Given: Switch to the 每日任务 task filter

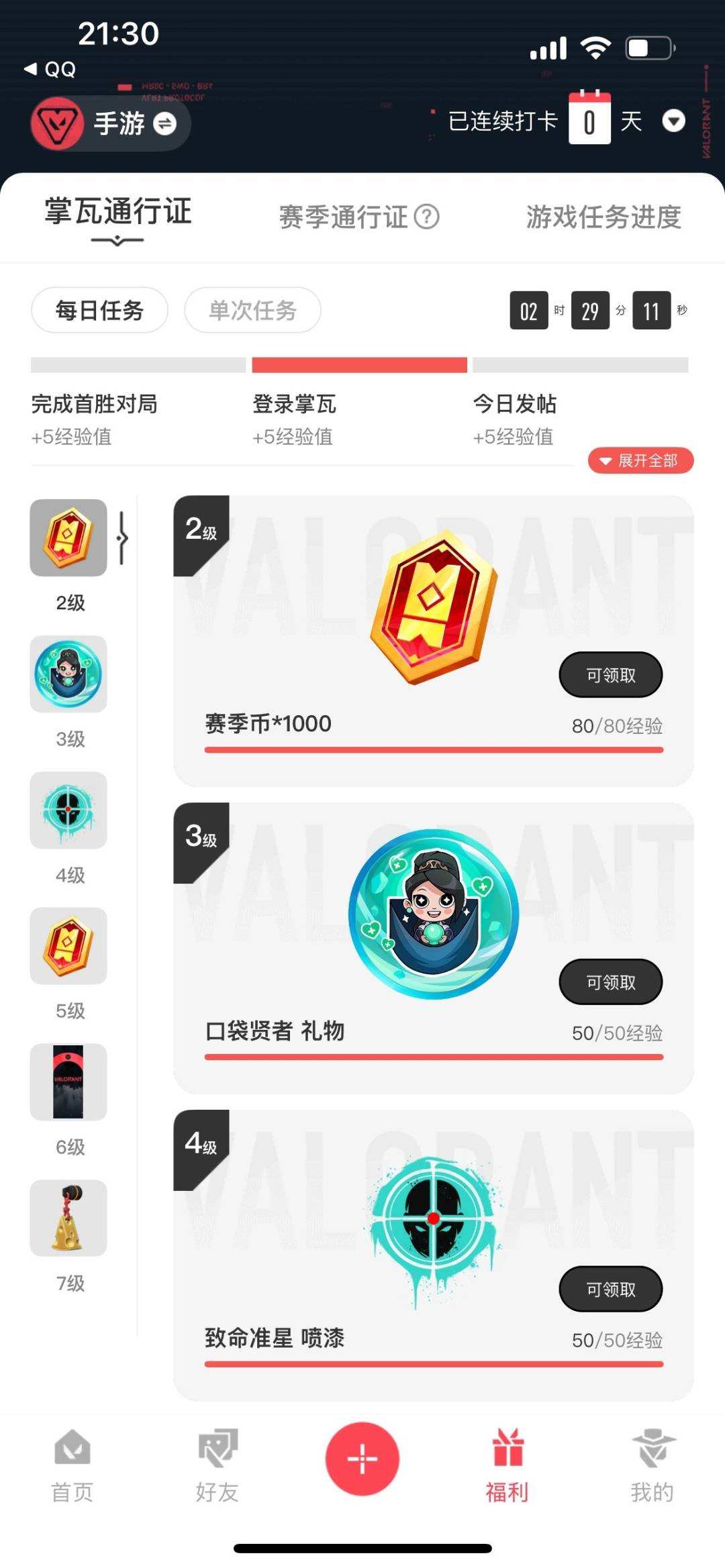Looking at the screenshot, I should [x=99, y=310].
